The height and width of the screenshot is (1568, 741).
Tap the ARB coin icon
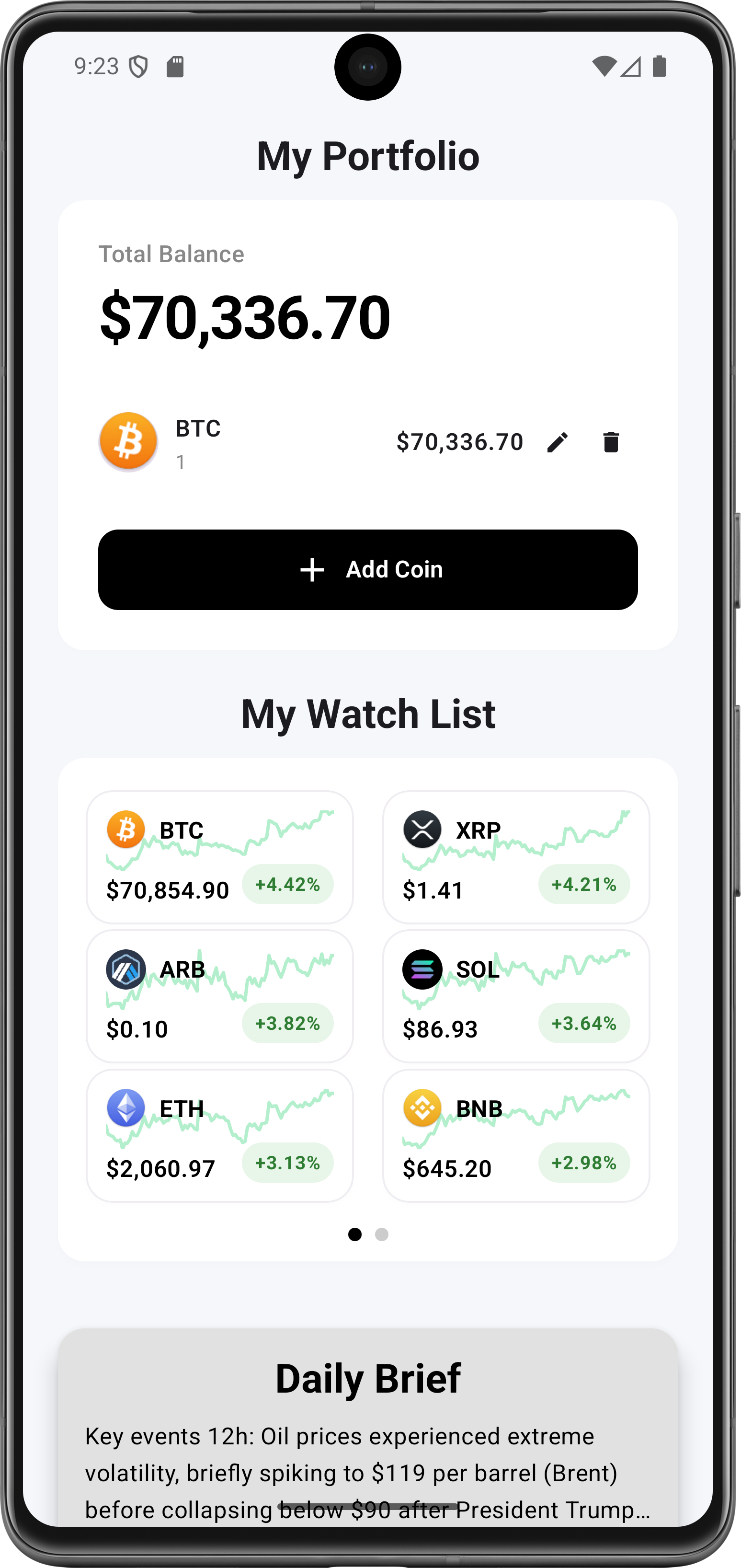[x=125, y=968]
